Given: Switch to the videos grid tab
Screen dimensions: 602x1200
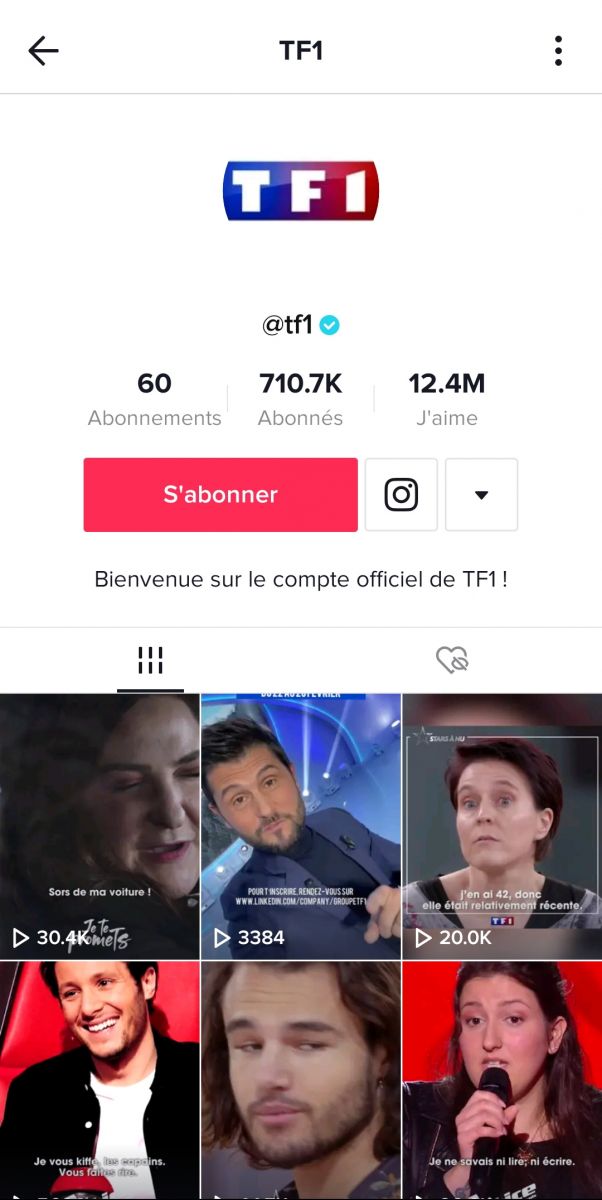Looking at the screenshot, I should click(150, 660).
